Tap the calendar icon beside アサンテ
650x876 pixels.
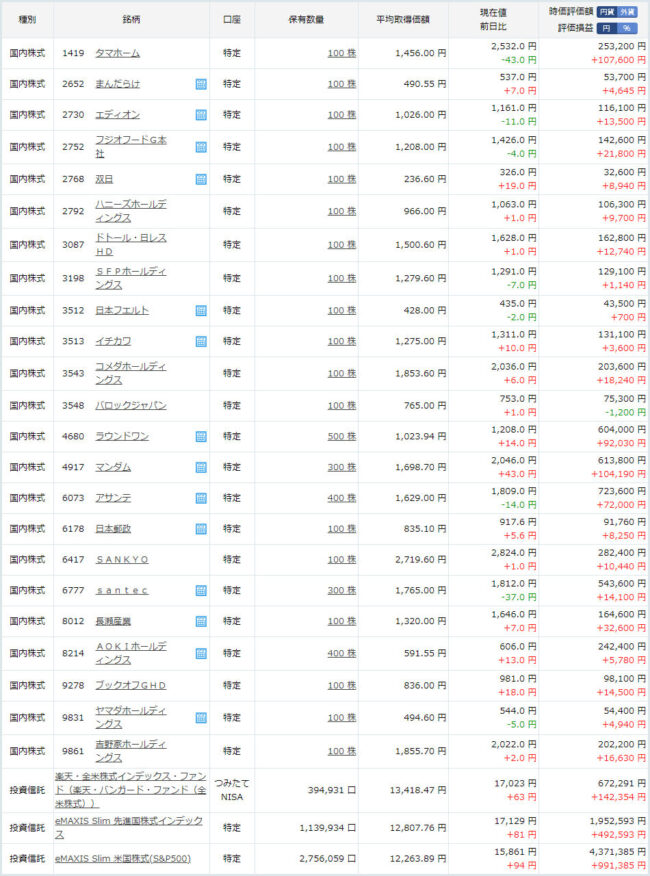pos(201,497)
